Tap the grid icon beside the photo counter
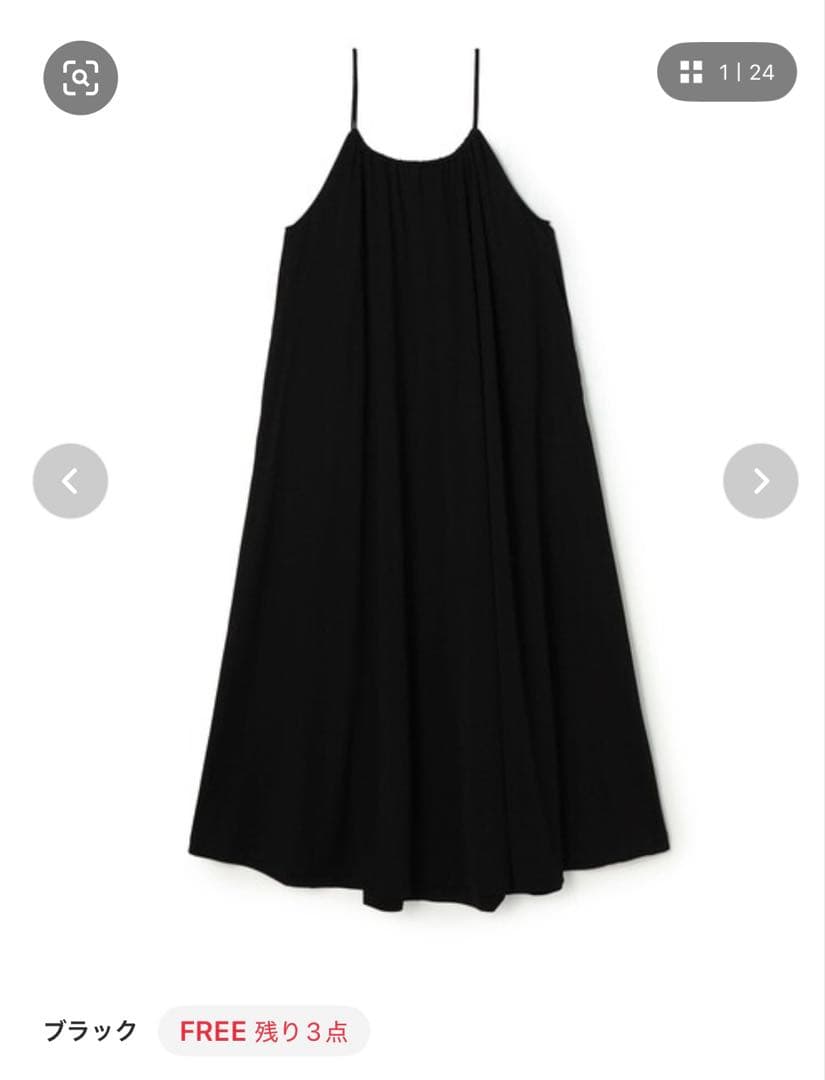The width and height of the screenshot is (825, 1080). [689, 71]
